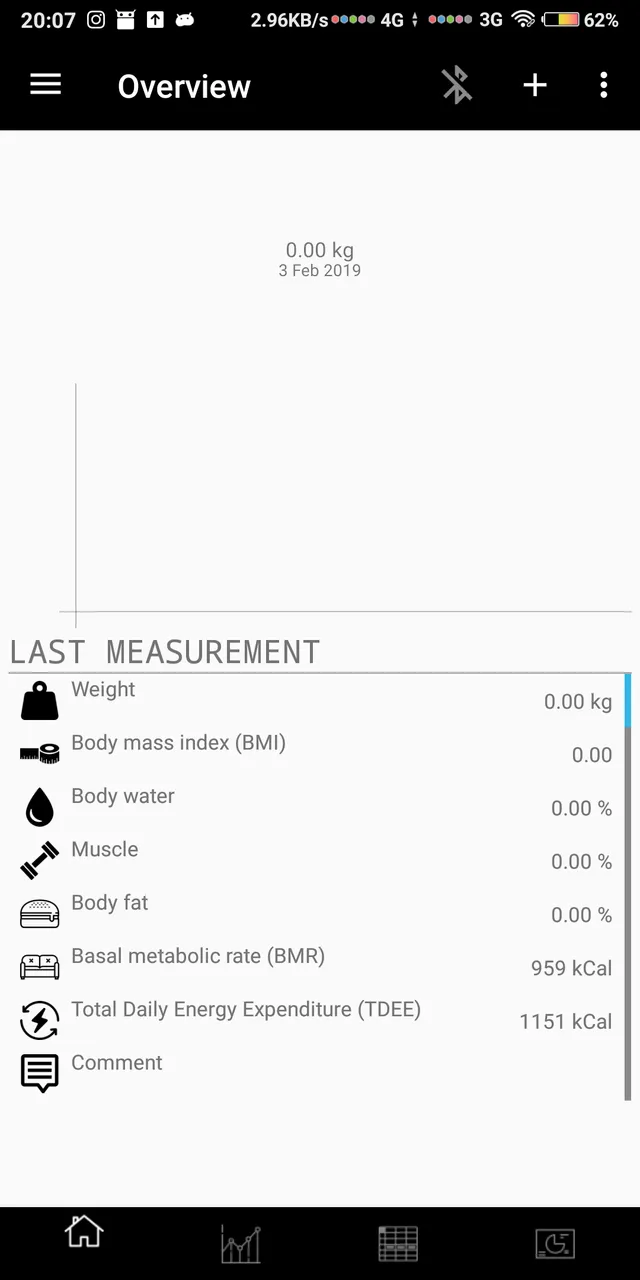The width and height of the screenshot is (640, 1280).
Task: Add a new measurement with plus icon
Action: click(x=535, y=86)
